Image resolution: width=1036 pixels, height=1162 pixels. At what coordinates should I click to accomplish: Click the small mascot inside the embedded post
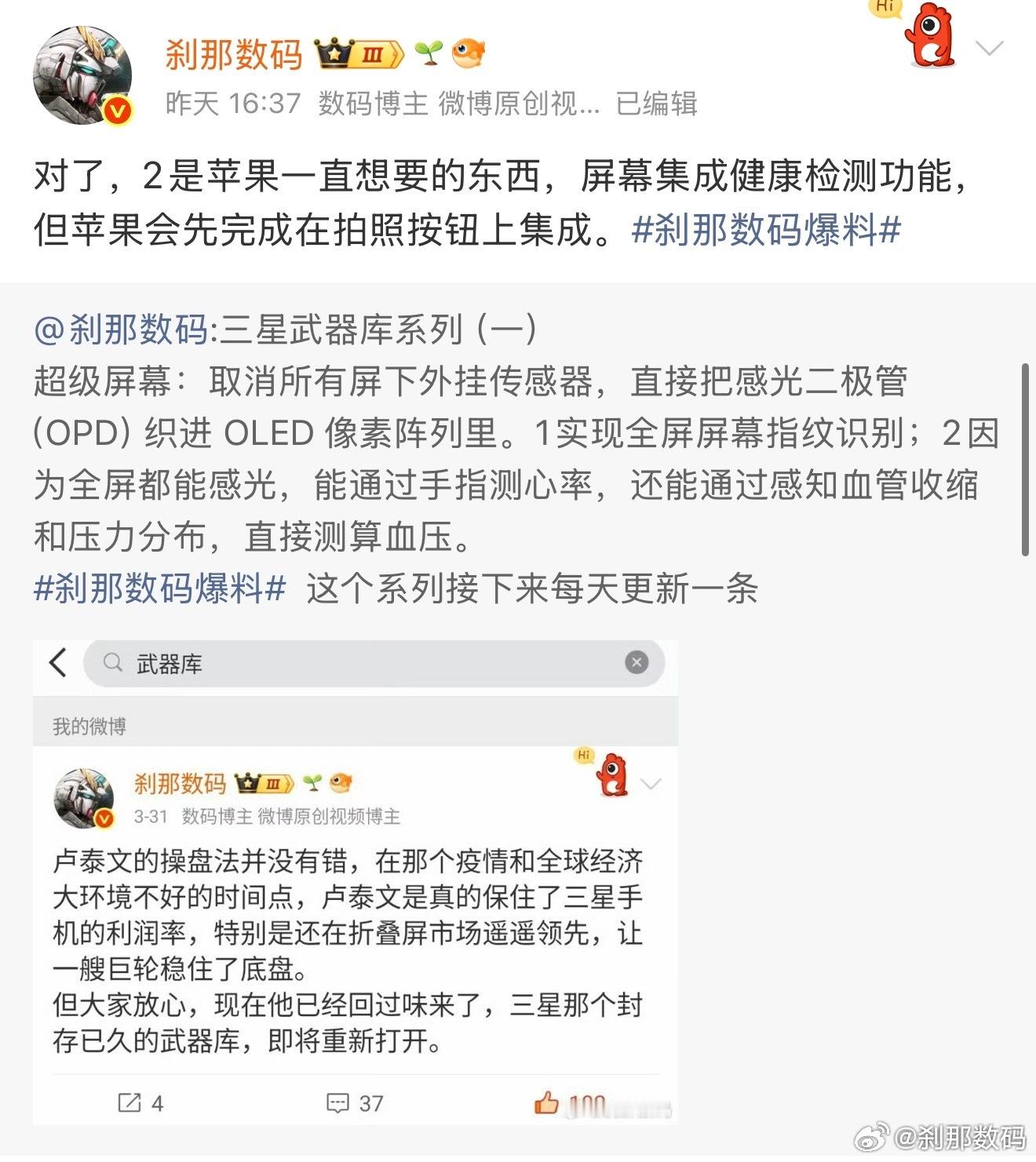[x=611, y=775]
